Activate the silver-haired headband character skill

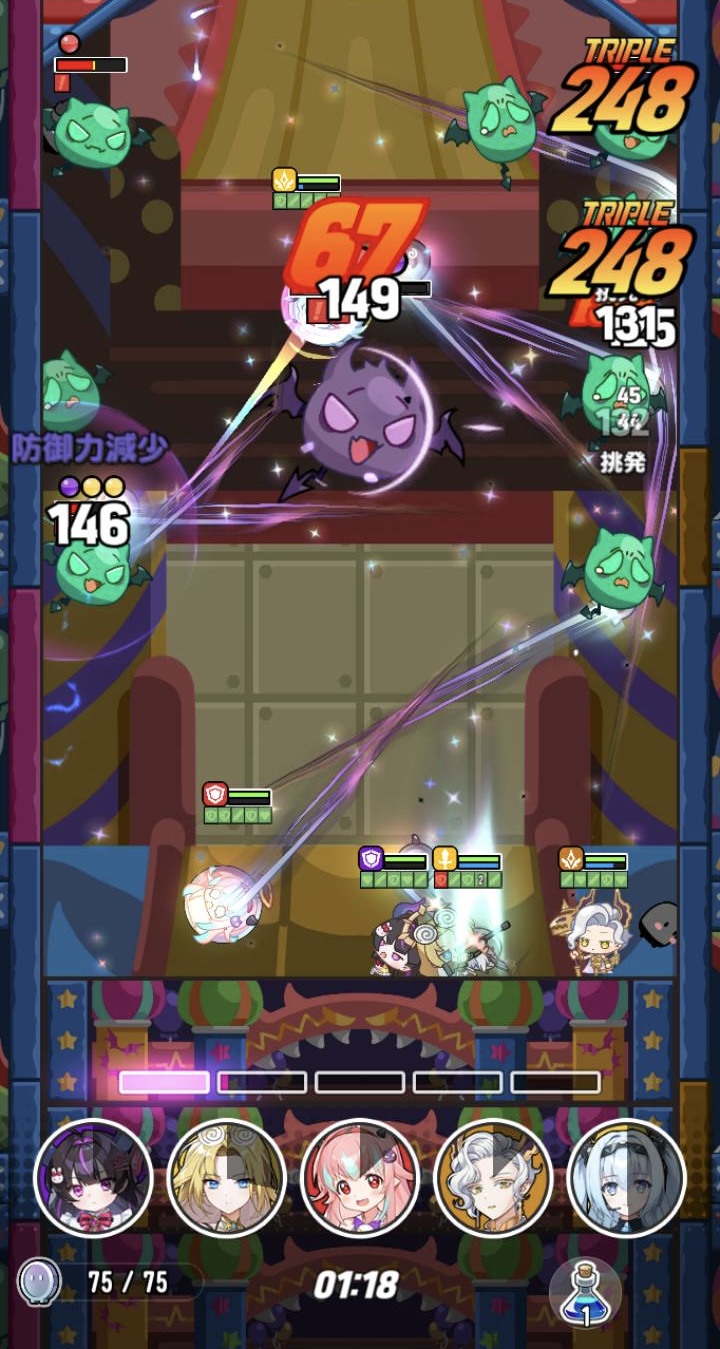pos(626,1177)
